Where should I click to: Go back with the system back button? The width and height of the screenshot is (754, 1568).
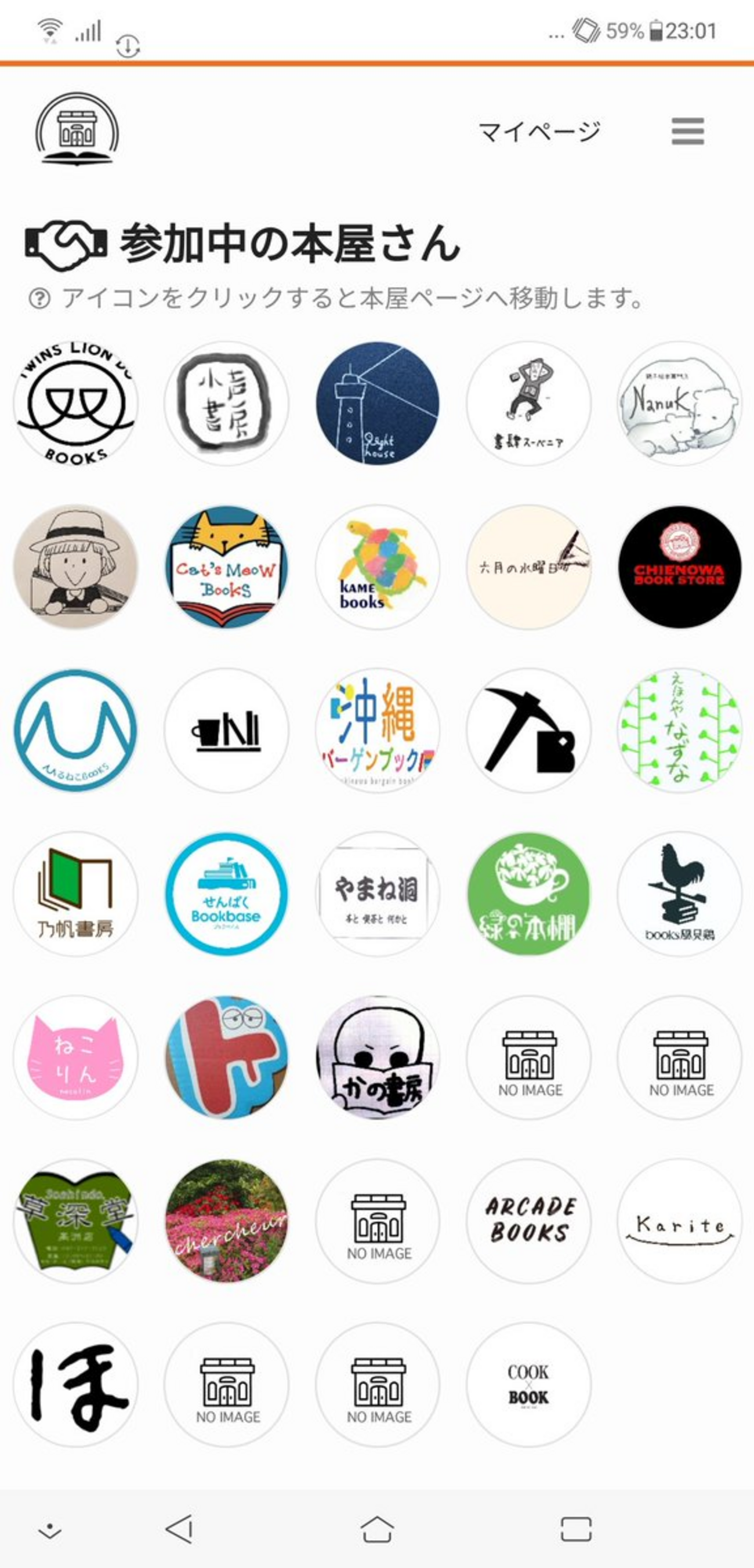pos(180,1529)
